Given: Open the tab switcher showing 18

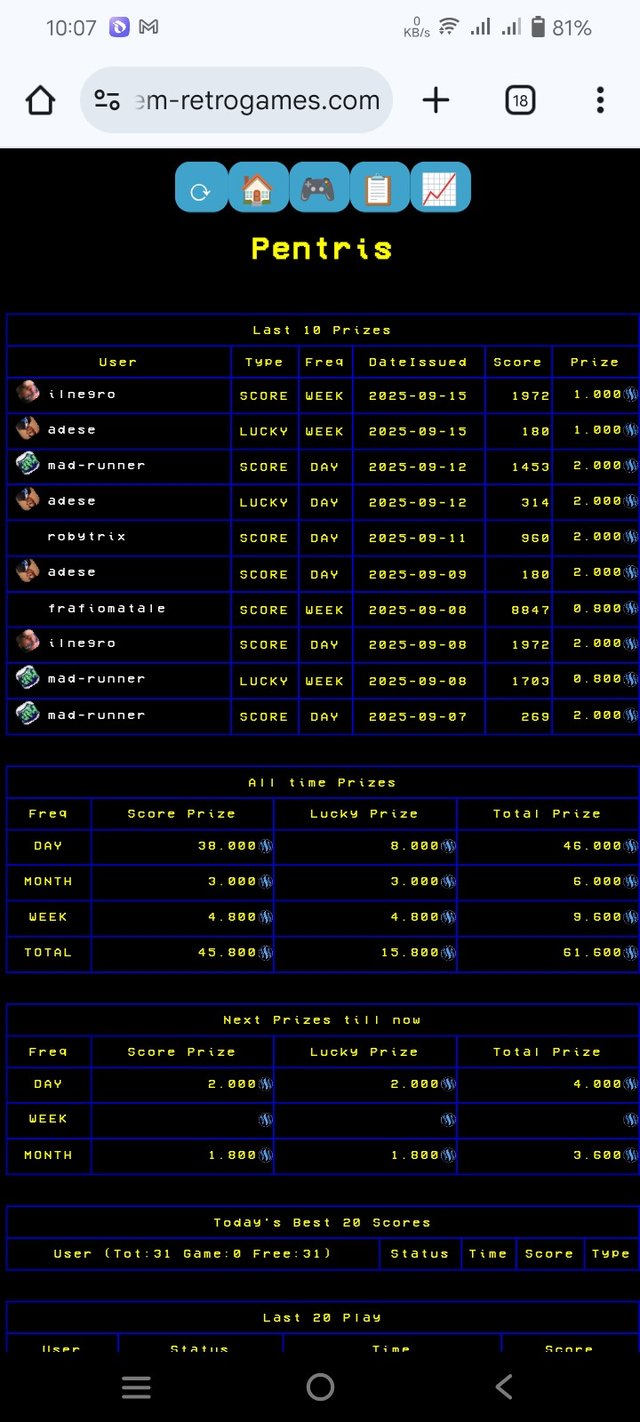Looking at the screenshot, I should tap(520, 100).
